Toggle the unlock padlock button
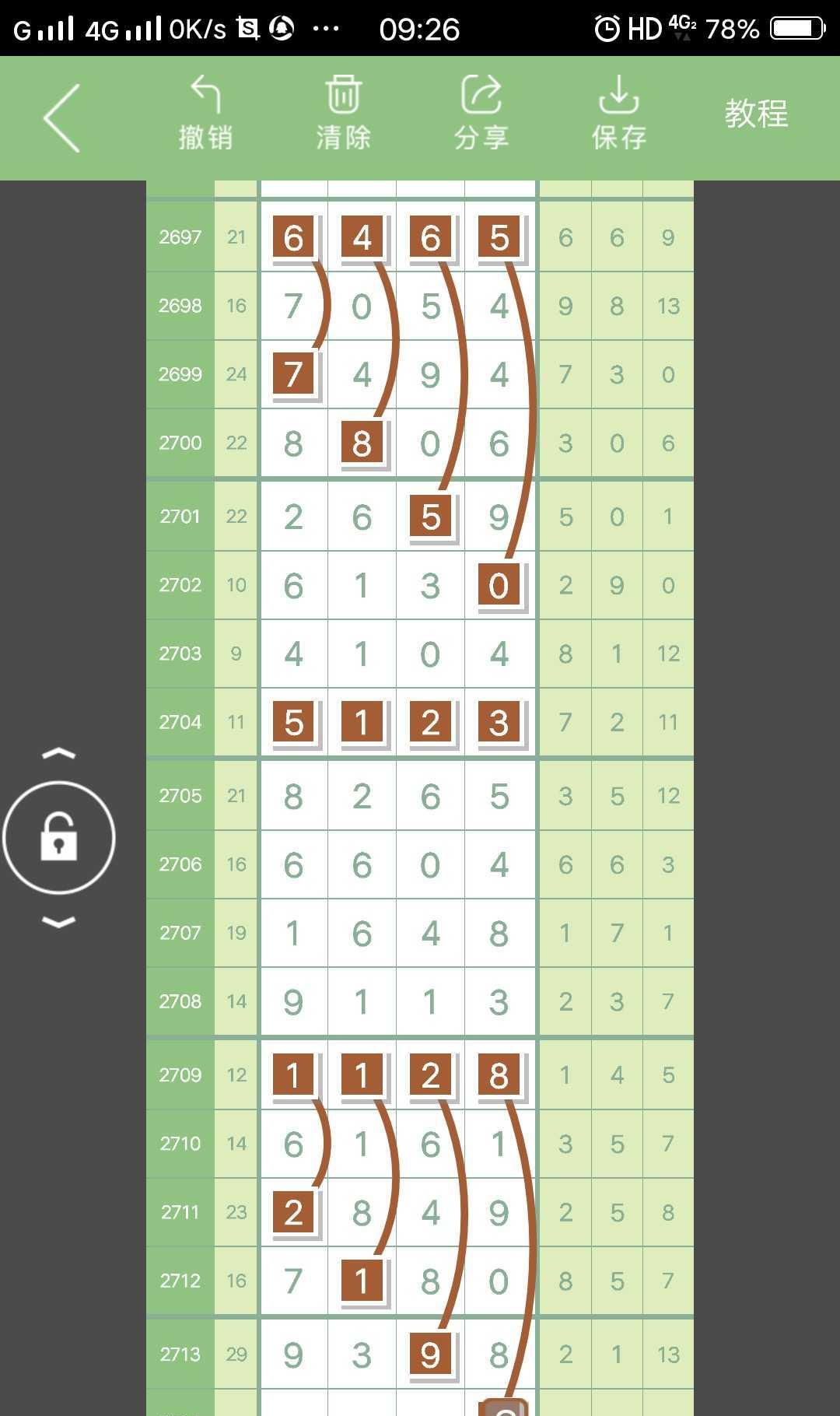 coord(59,838)
